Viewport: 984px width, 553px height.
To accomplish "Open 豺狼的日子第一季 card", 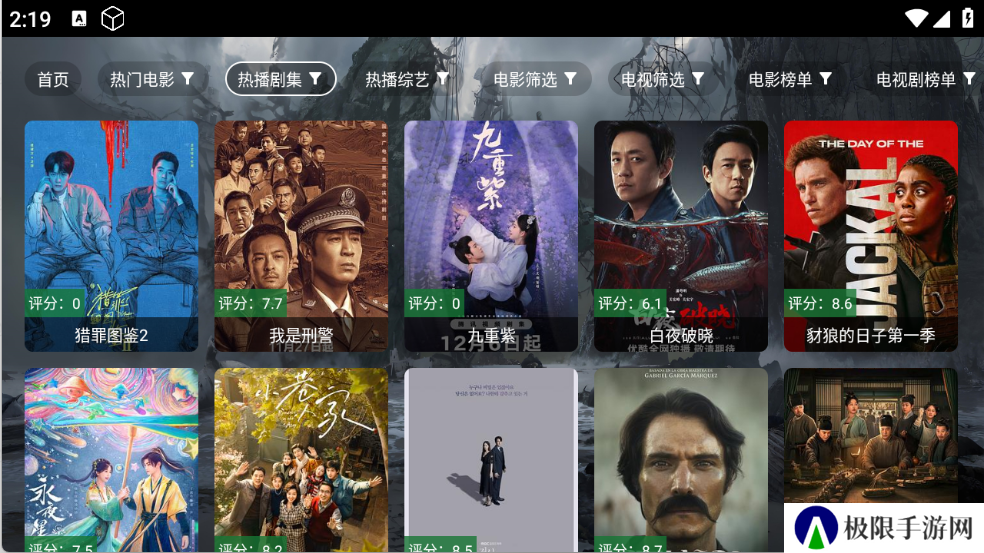I will (870, 235).
